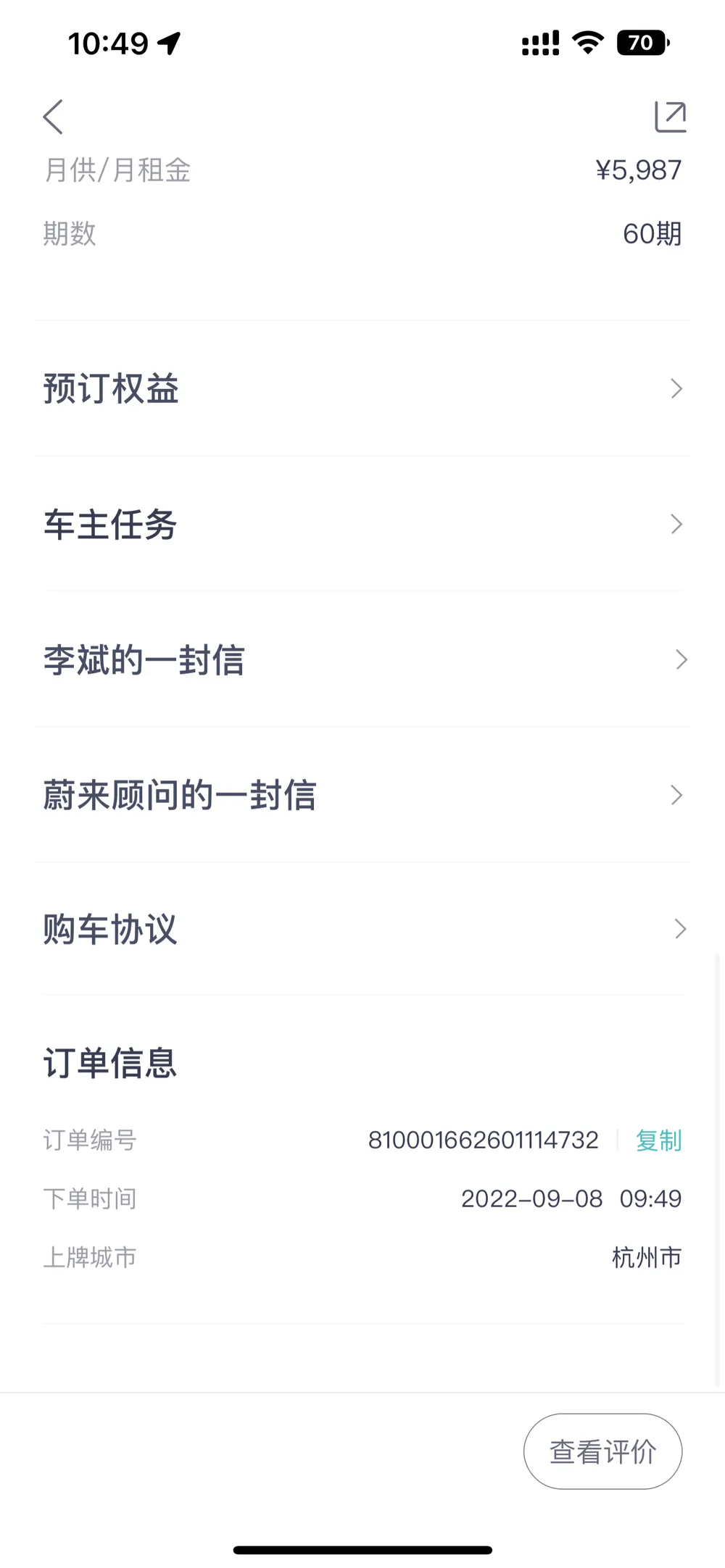Tap the 查看评价 button

tap(602, 1451)
